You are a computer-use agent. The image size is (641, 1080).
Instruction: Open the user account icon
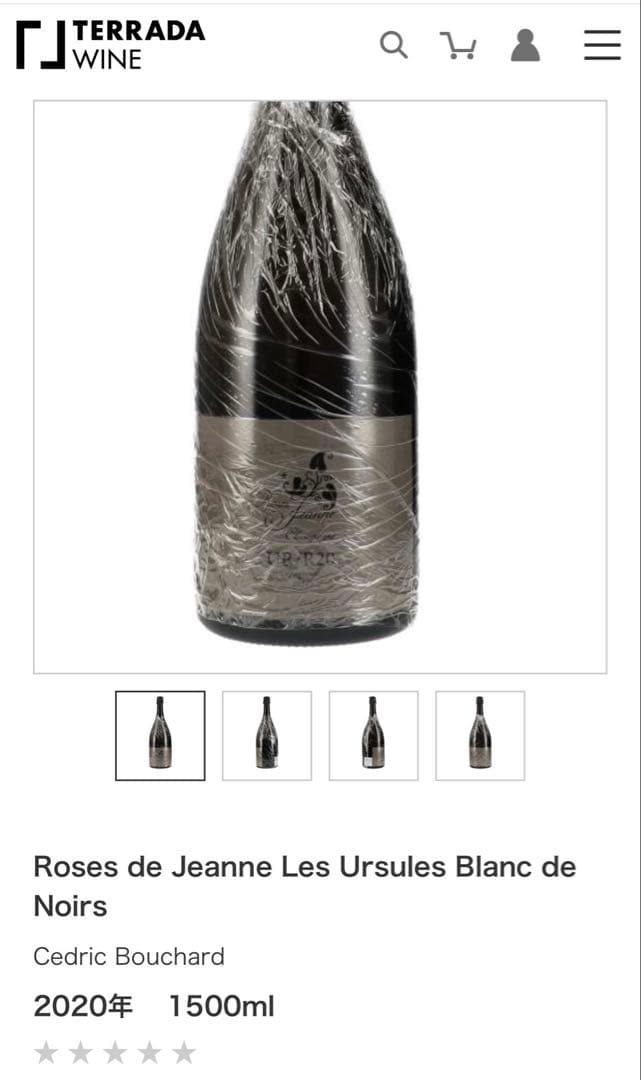[x=525, y=45]
